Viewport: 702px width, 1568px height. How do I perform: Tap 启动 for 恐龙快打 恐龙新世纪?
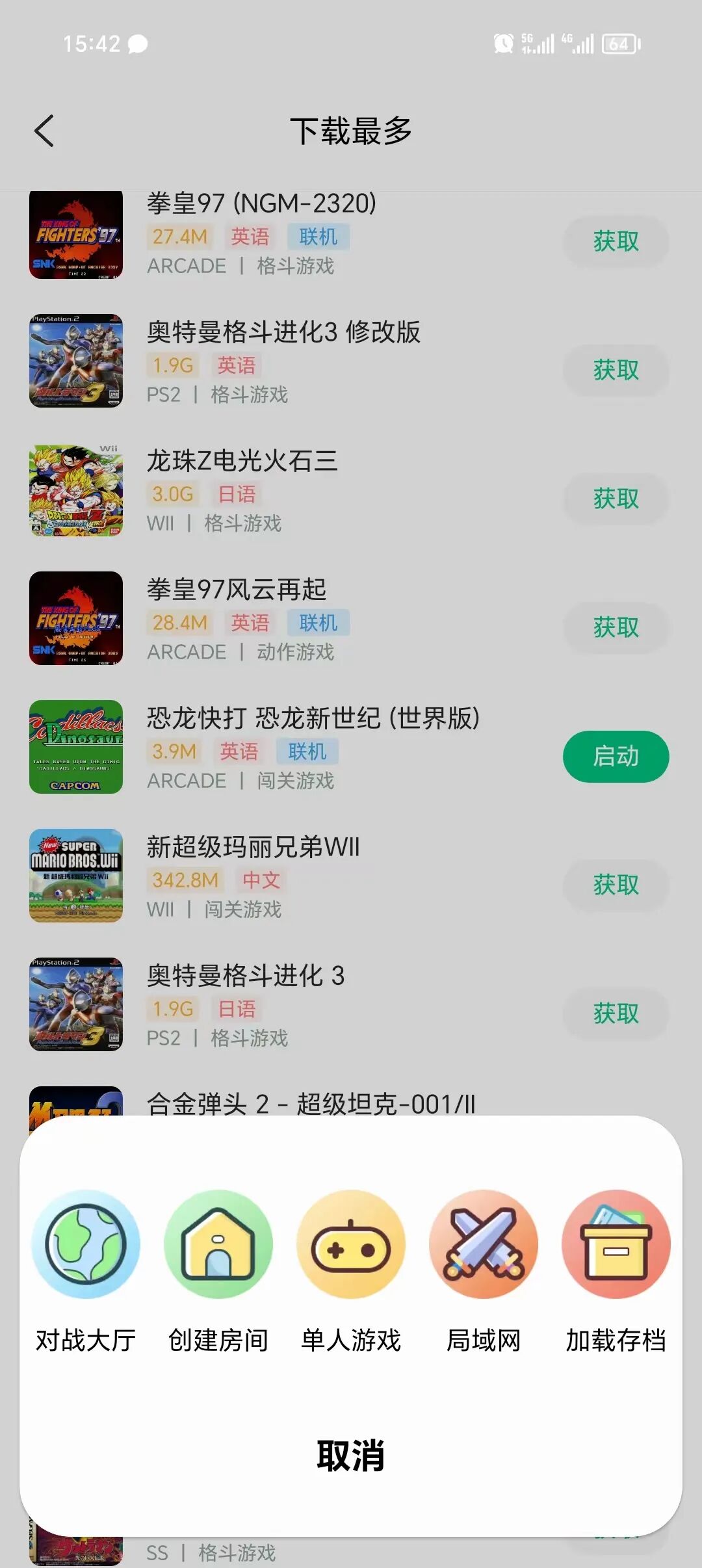[x=616, y=756]
